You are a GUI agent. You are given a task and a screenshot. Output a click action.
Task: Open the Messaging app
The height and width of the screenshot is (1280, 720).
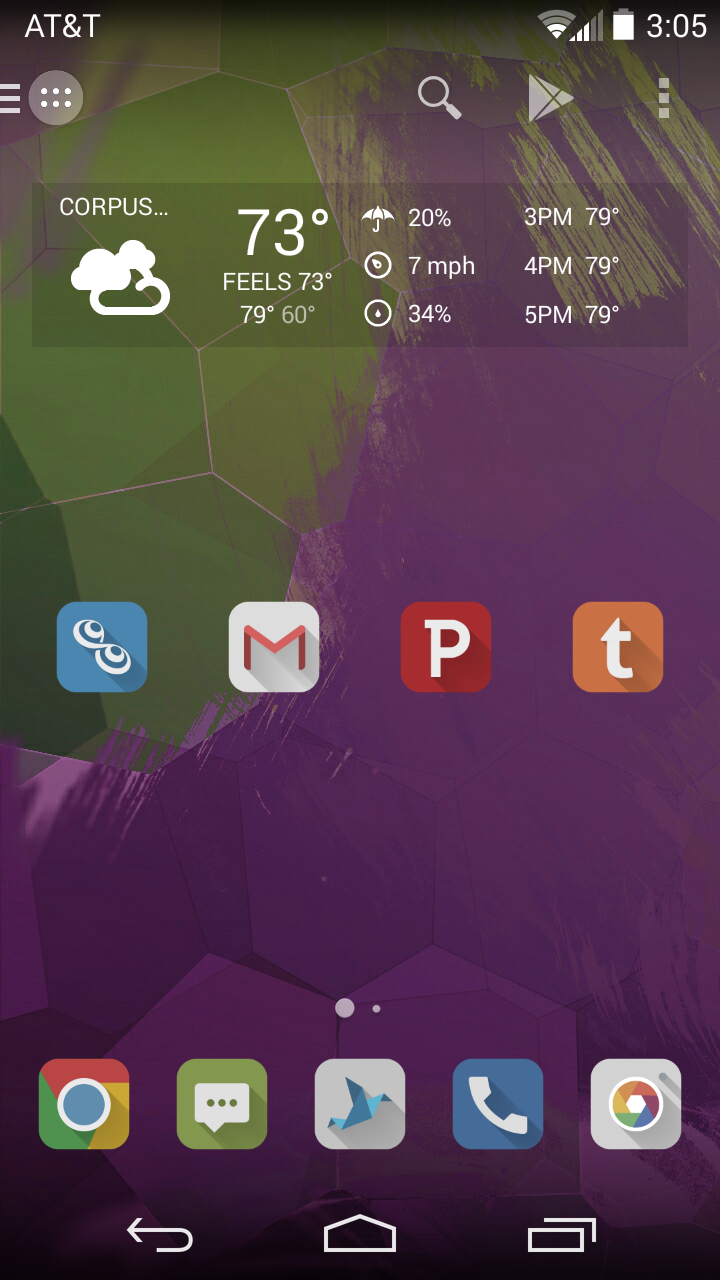point(222,1104)
